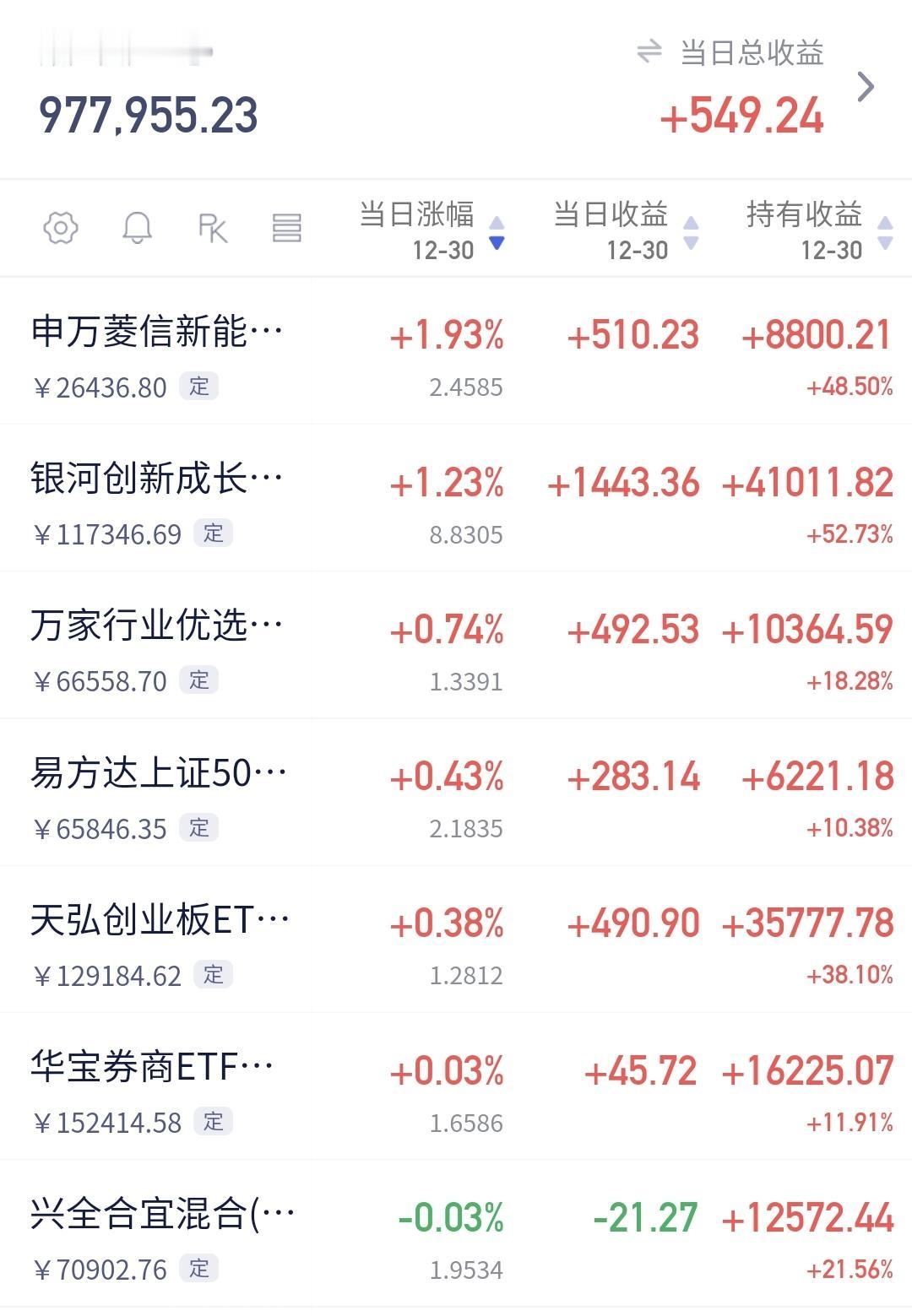View the 银河创新成长 fund details
912x1316 pixels.
157,479
